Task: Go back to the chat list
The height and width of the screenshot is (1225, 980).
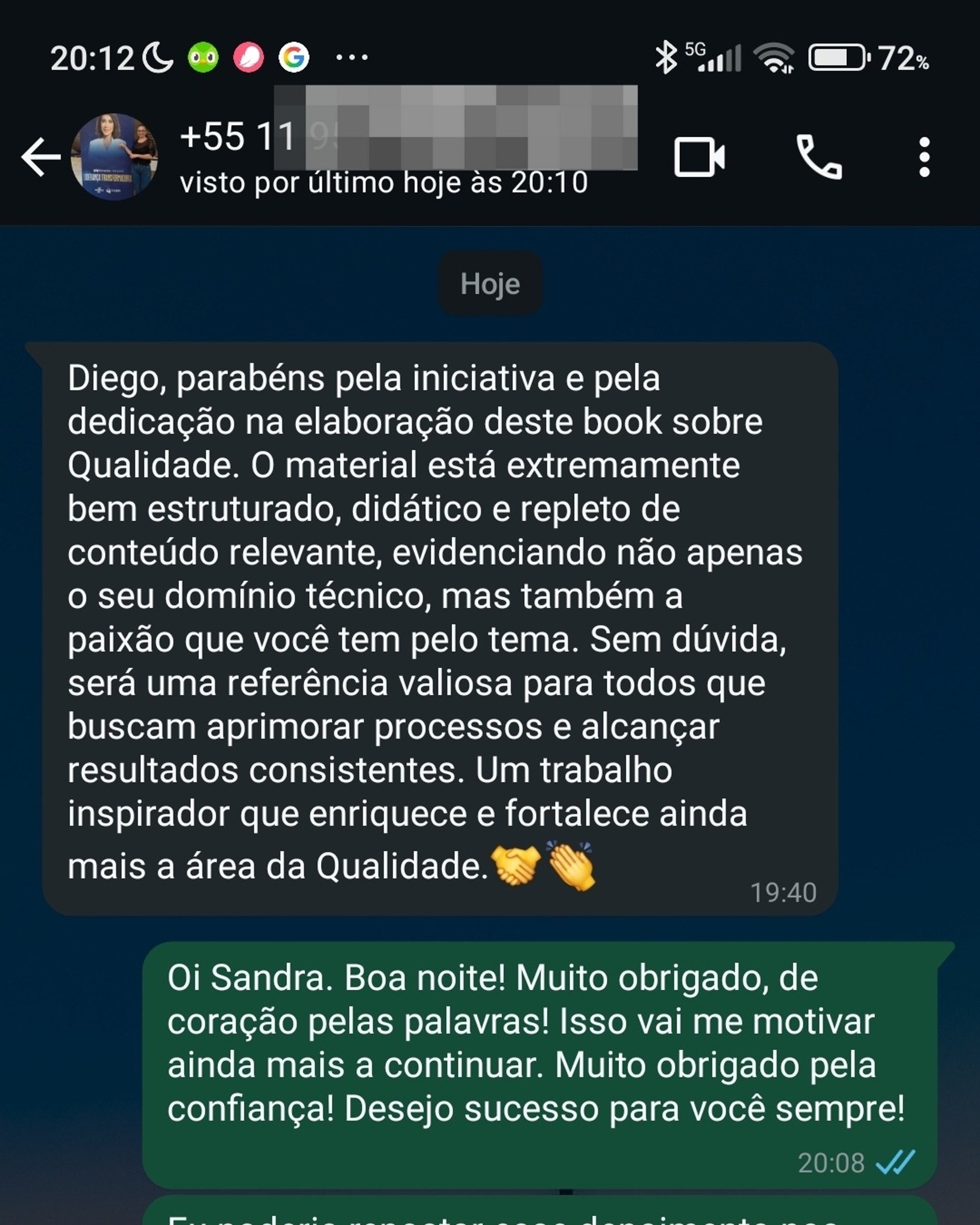Action: [x=40, y=157]
